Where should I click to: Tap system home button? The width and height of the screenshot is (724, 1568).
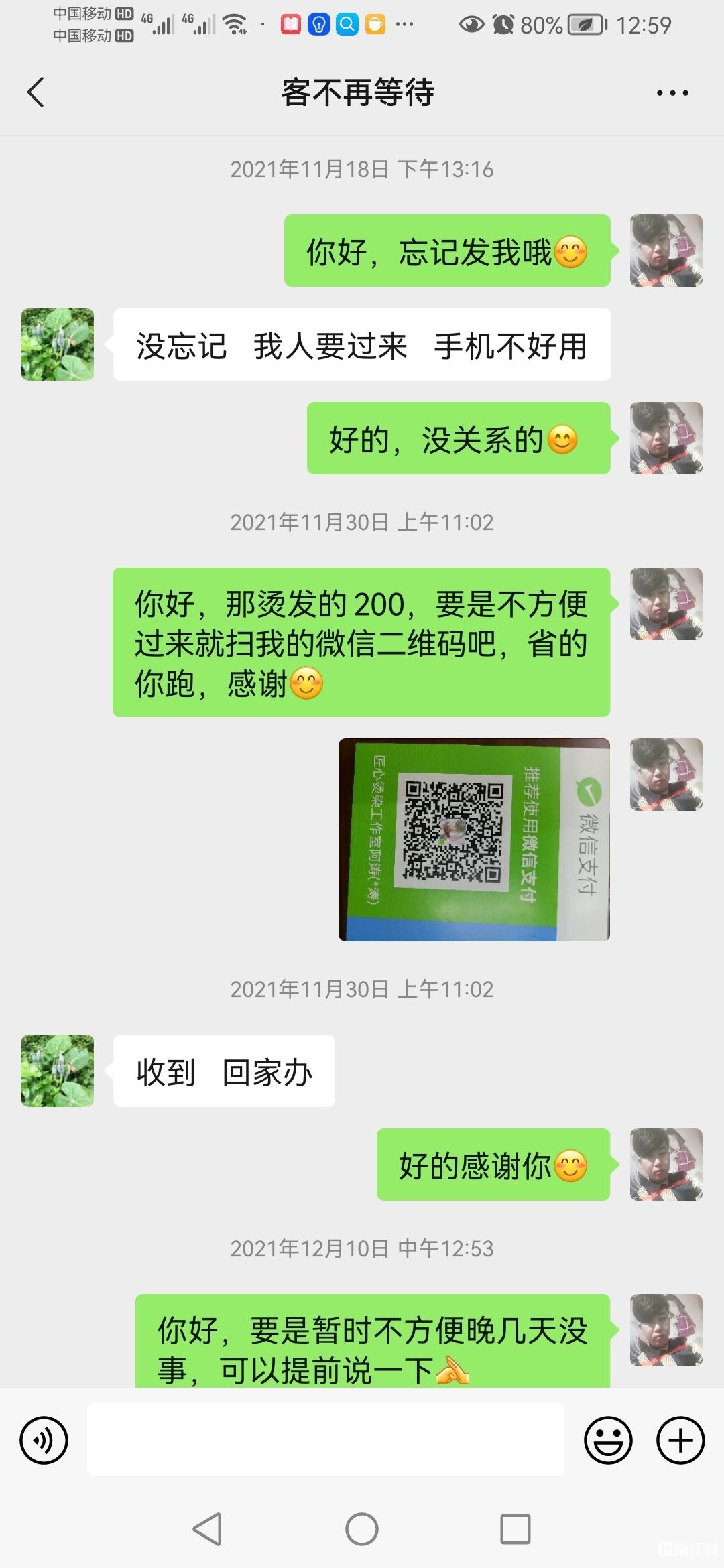click(x=362, y=1529)
